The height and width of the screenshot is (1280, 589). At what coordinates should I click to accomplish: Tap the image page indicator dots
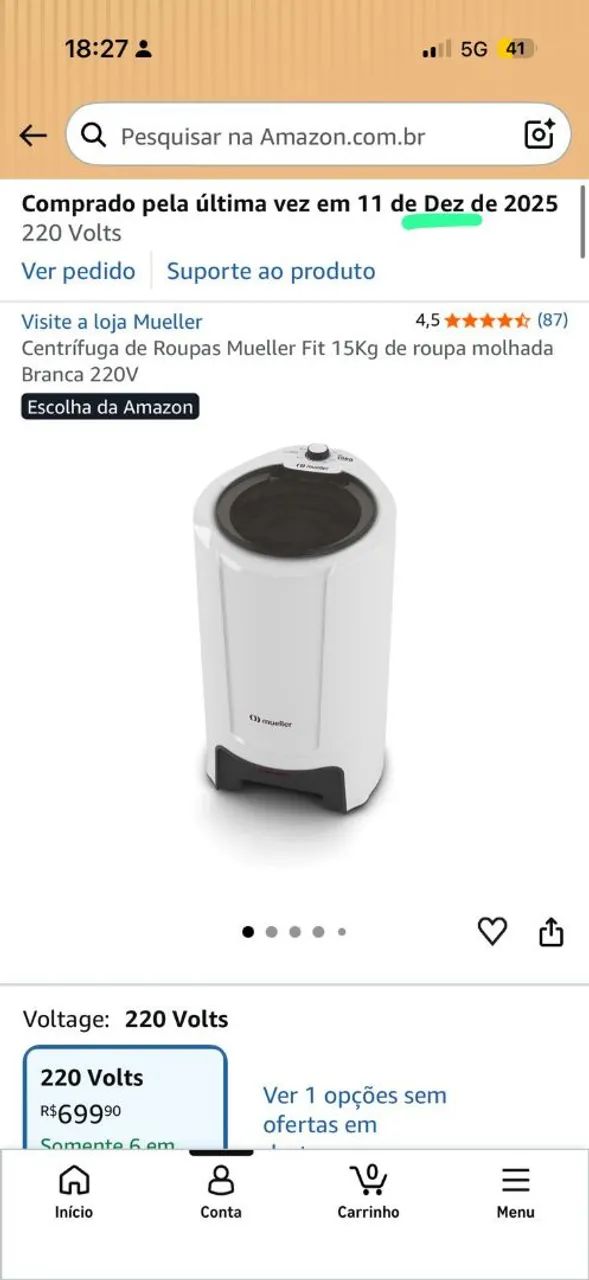point(294,932)
